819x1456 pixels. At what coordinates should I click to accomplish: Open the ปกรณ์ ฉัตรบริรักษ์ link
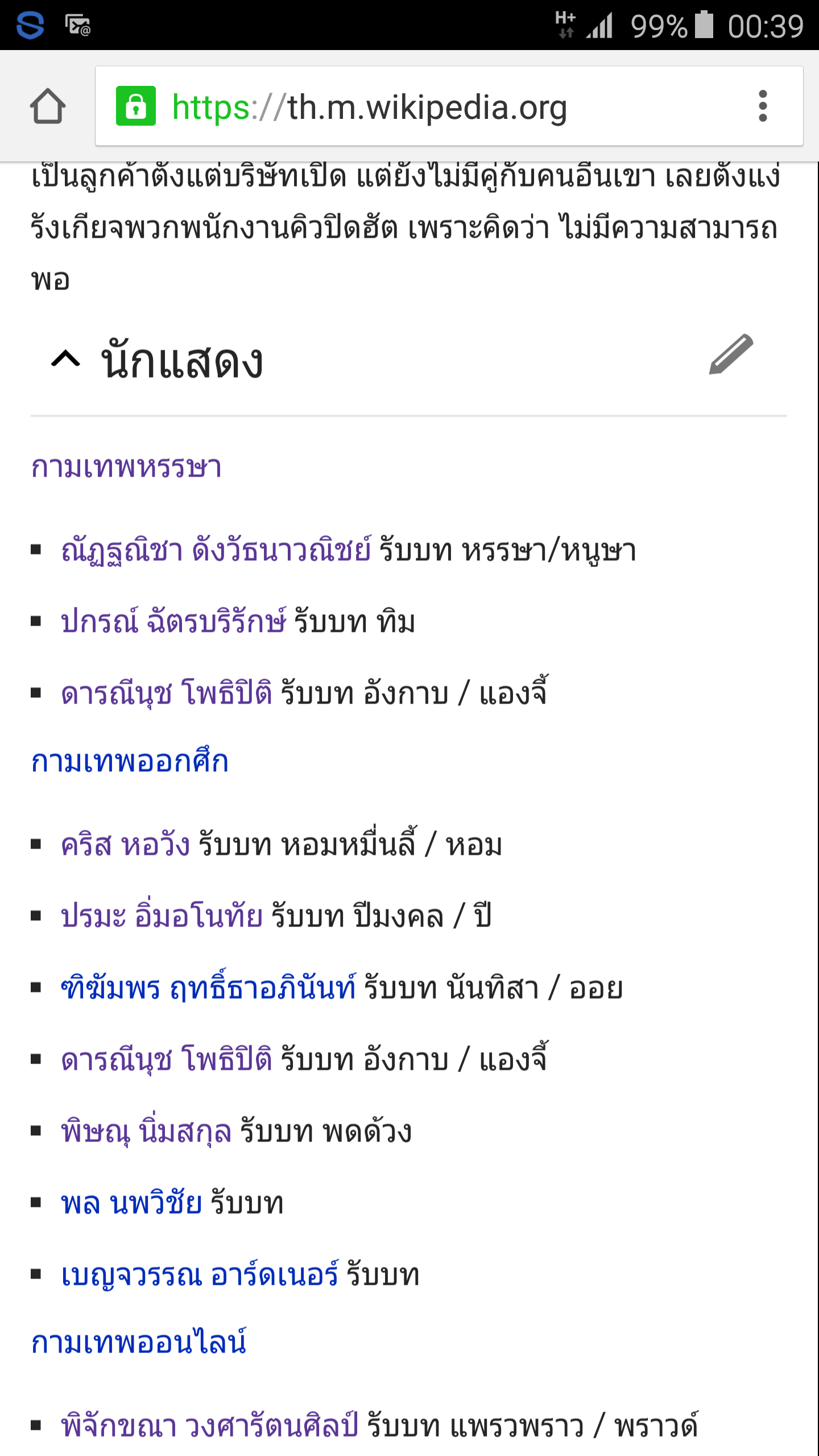pos(173,621)
